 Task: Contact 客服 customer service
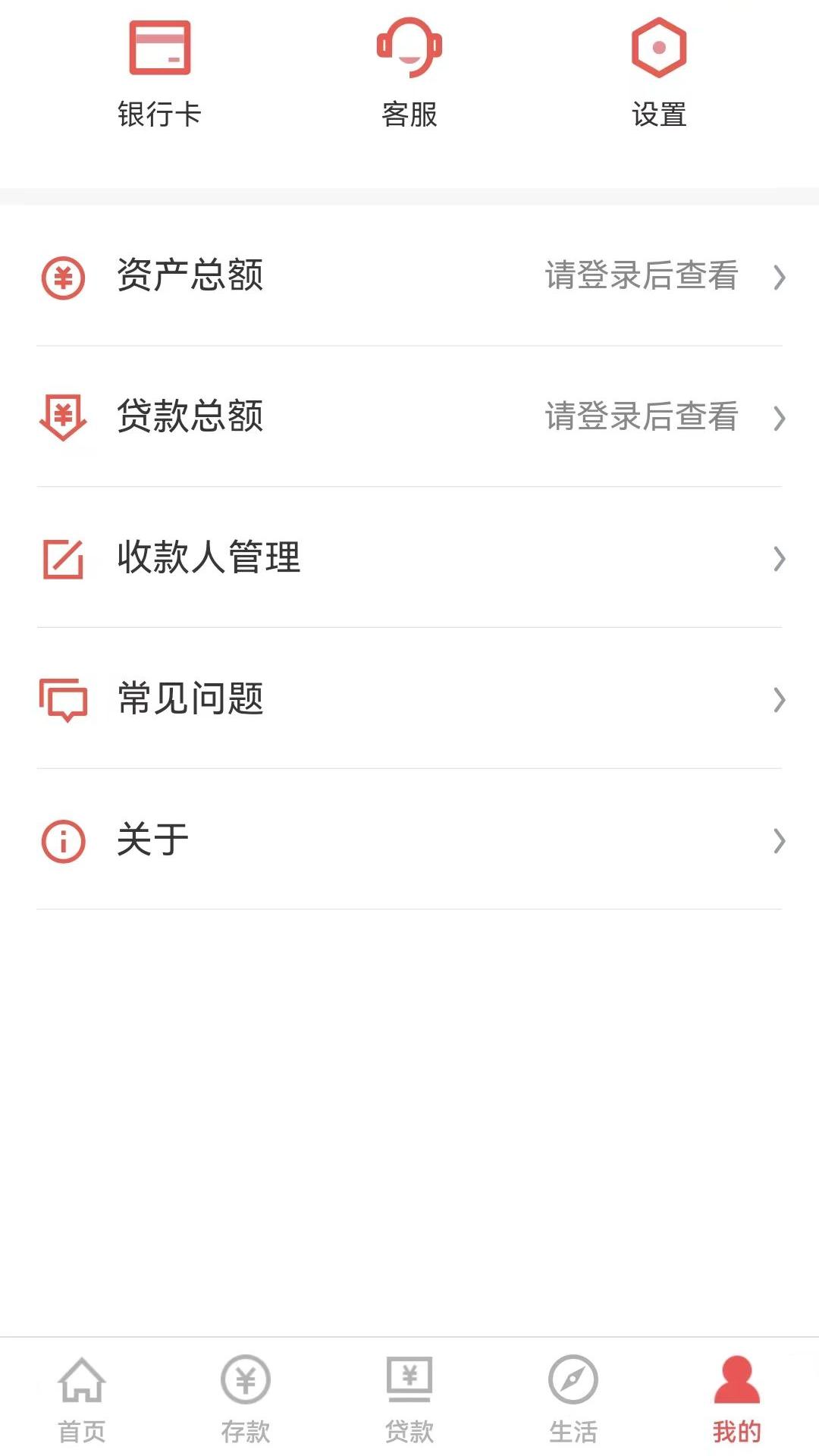(x=409, y=74)
